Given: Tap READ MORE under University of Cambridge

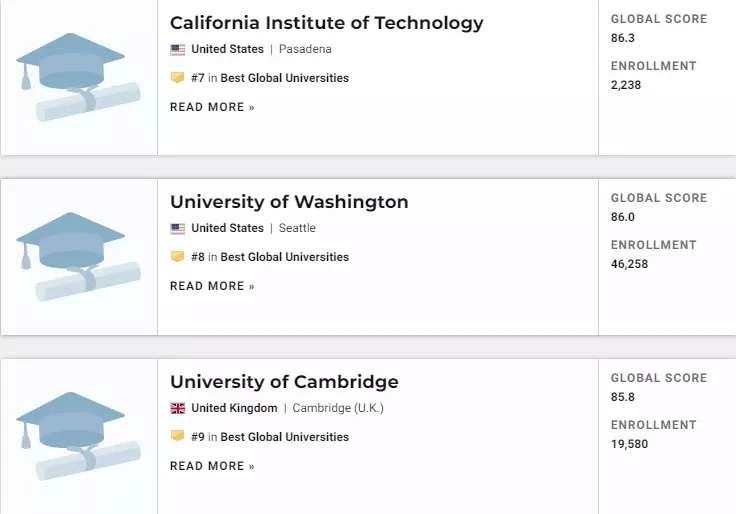Looking at the screenshot, I should [x=212, y=466].
